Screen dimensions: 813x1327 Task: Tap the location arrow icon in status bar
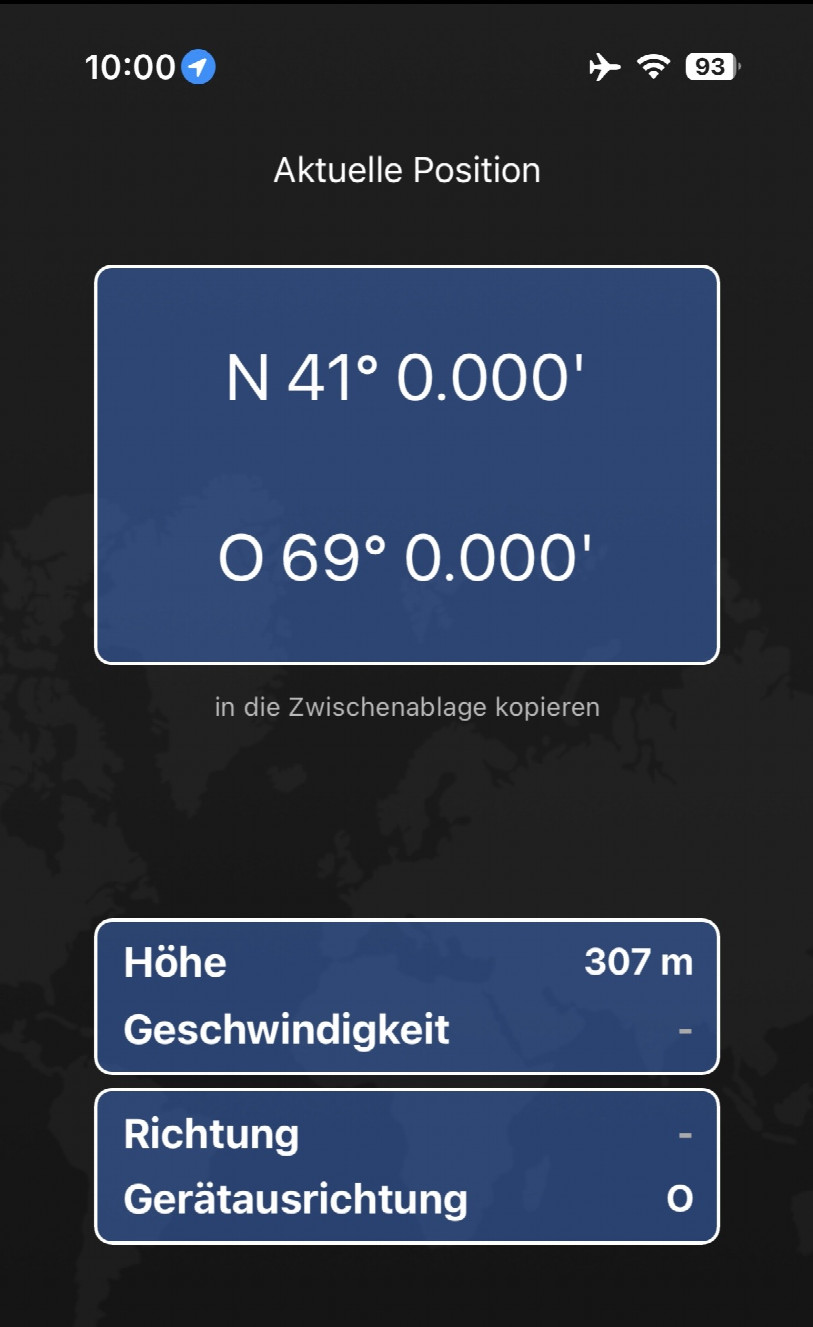click(200, 66)
